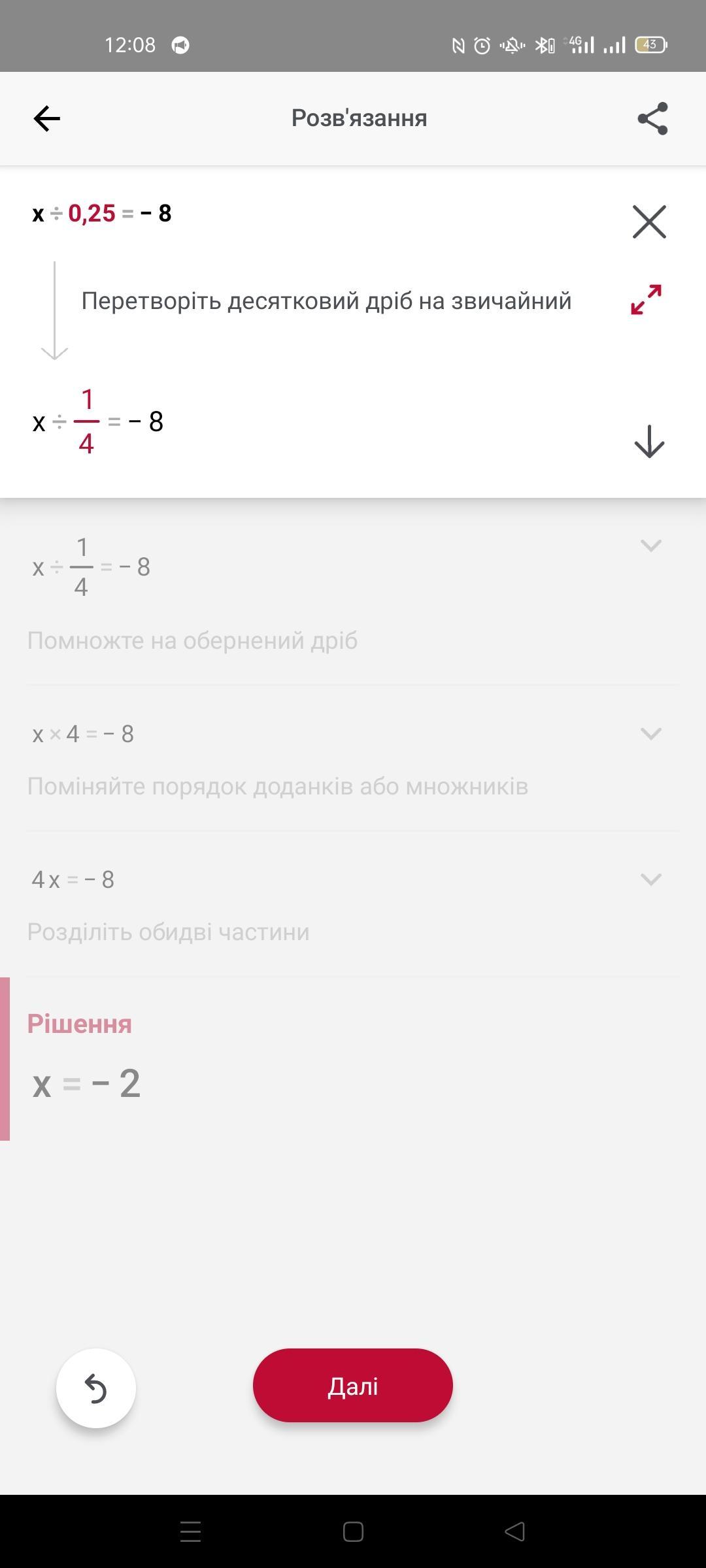Tap the undo previous step button

pyautogui.click(x=96, y=1388)
